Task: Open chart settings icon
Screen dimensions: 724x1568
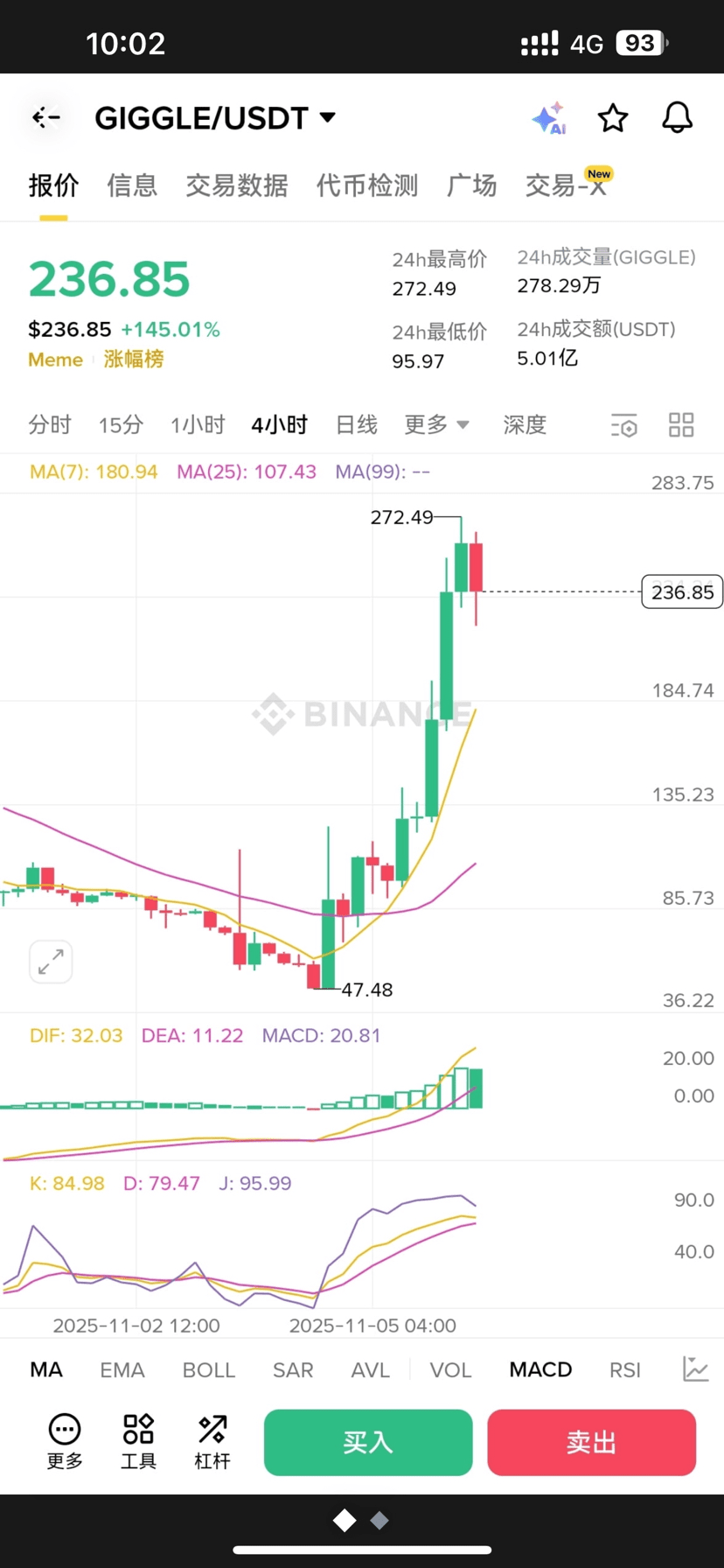Action: (x=623, y=426)
